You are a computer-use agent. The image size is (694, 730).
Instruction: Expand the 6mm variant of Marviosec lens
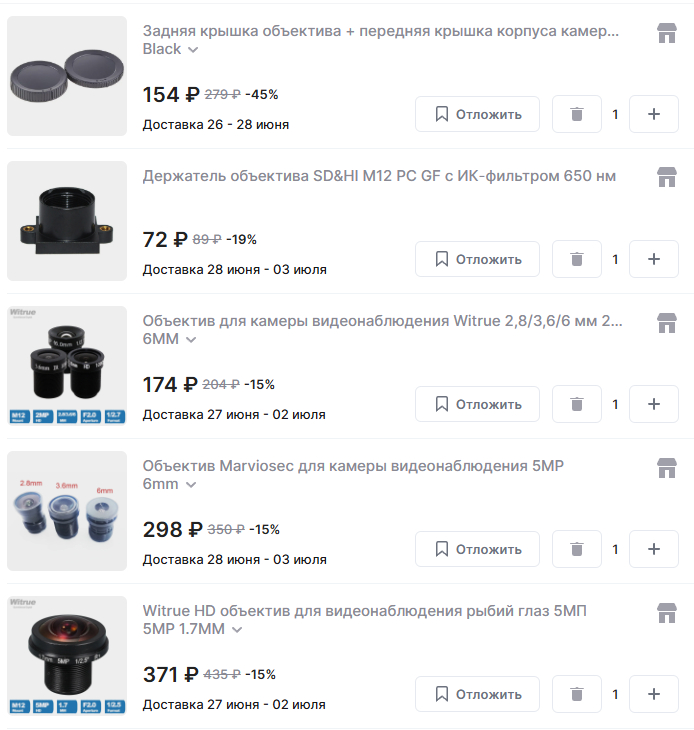167,484
